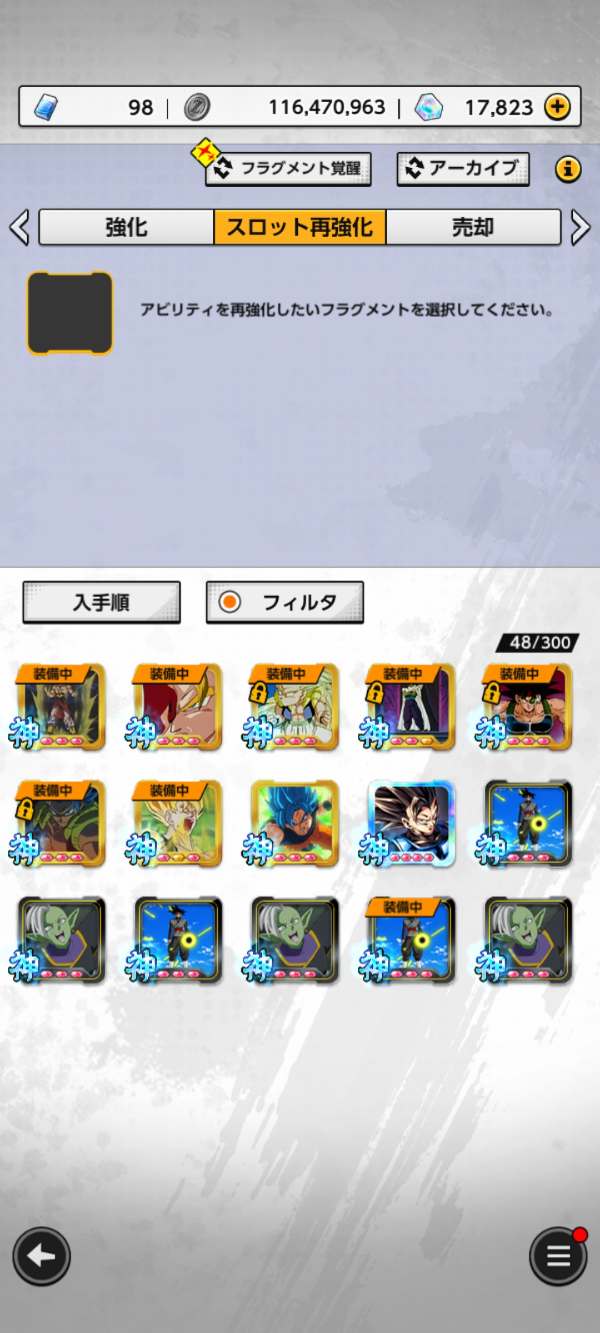The image size is (600, 1333).
Task: Switch to the 強化 tab
Action: [x=126, y=227]
